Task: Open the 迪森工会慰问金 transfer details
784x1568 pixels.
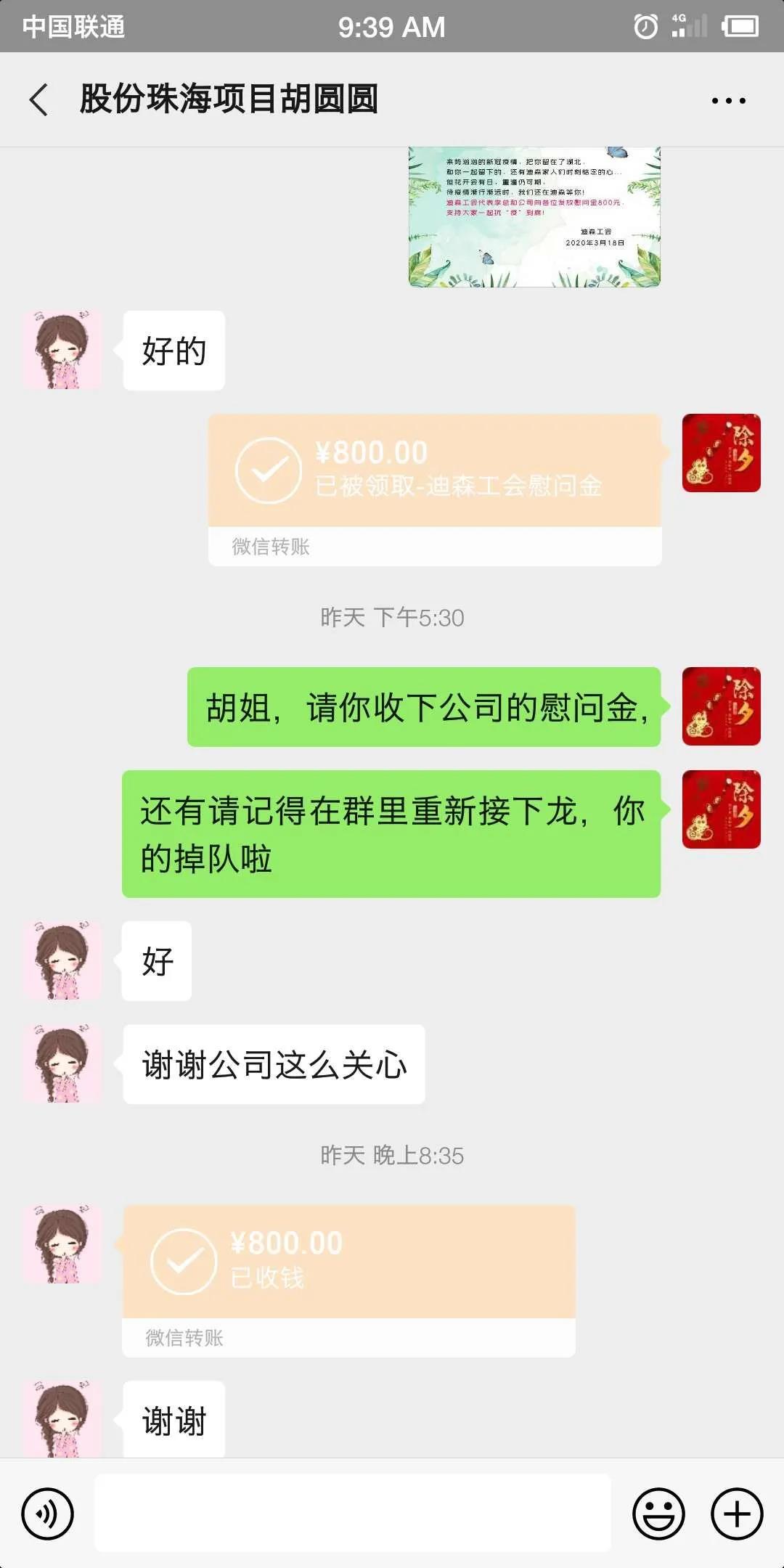Action: pos(434,472)
